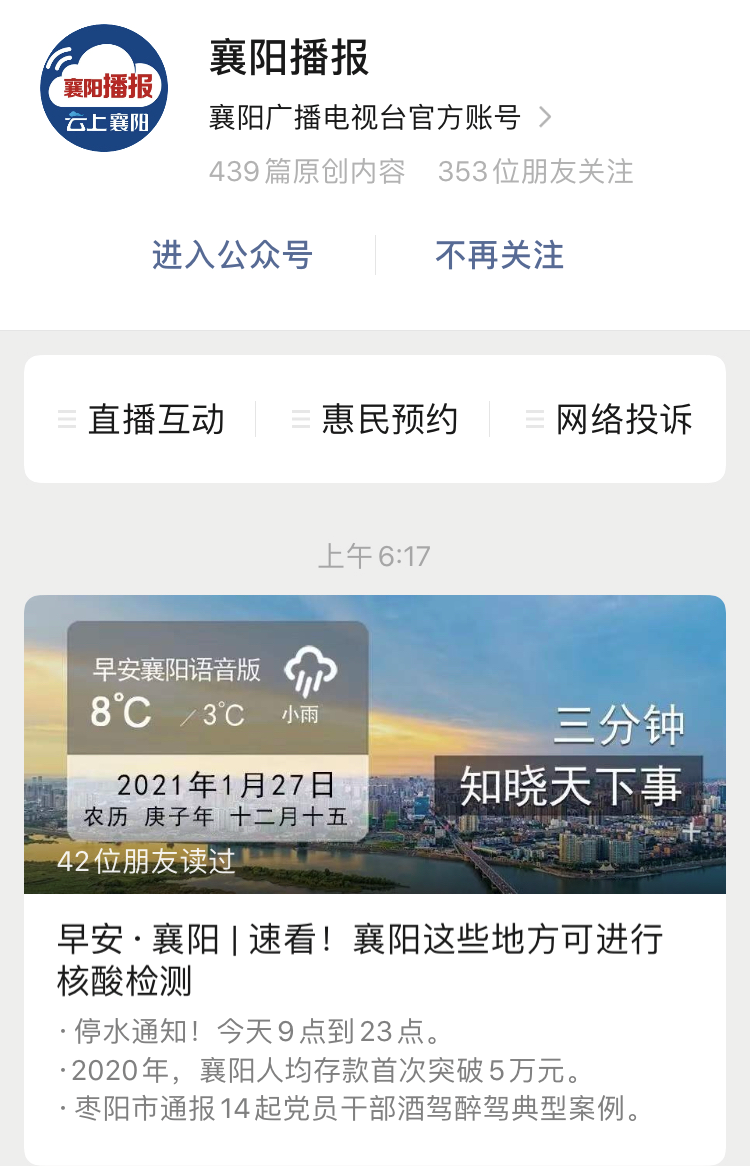
Task: Open the 网络投诉 menu
Action: pos(609,419)
